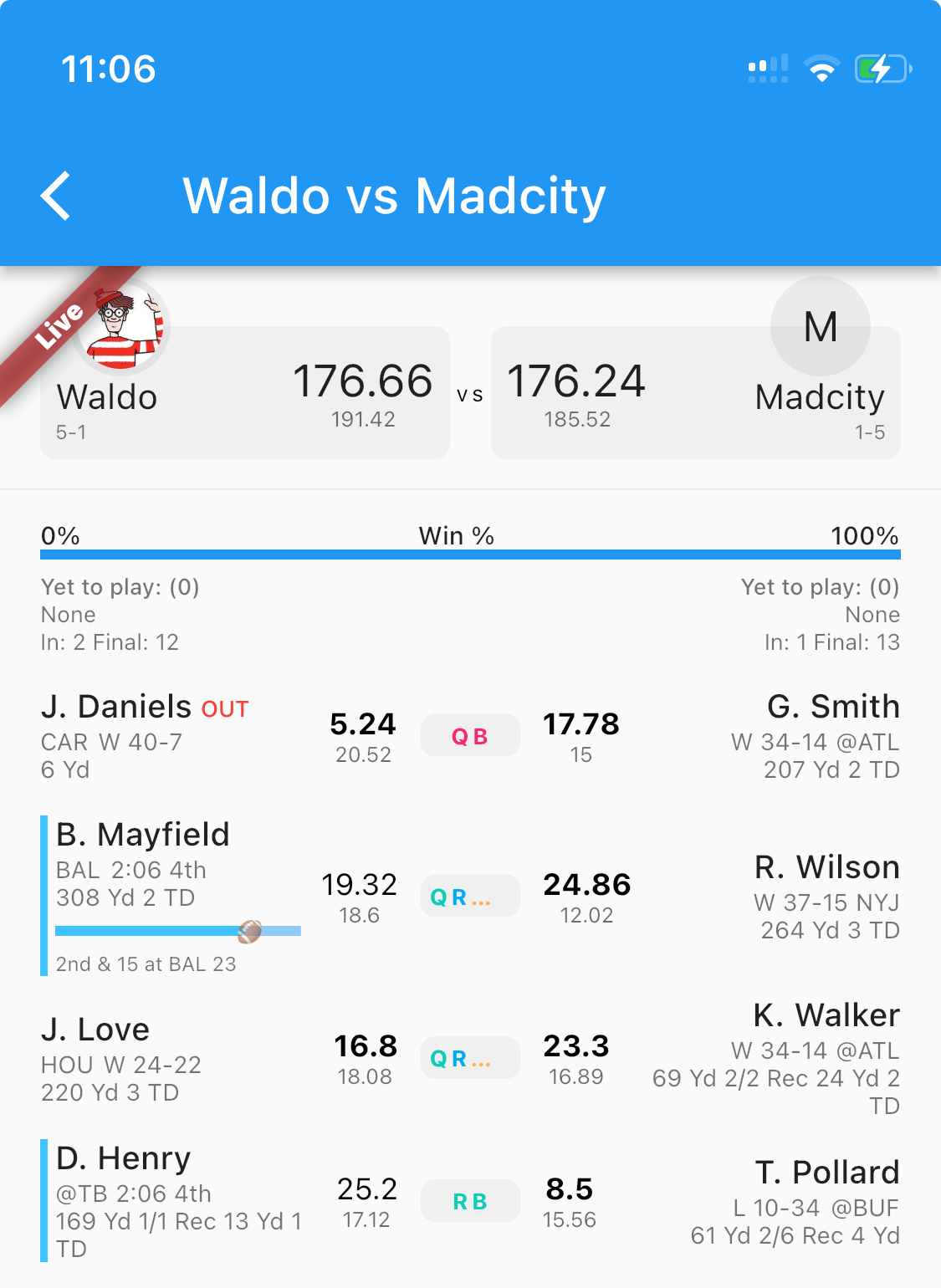Go back from Waldo vs Madcity
The image size is (941, 1288).
pos(56,197)
